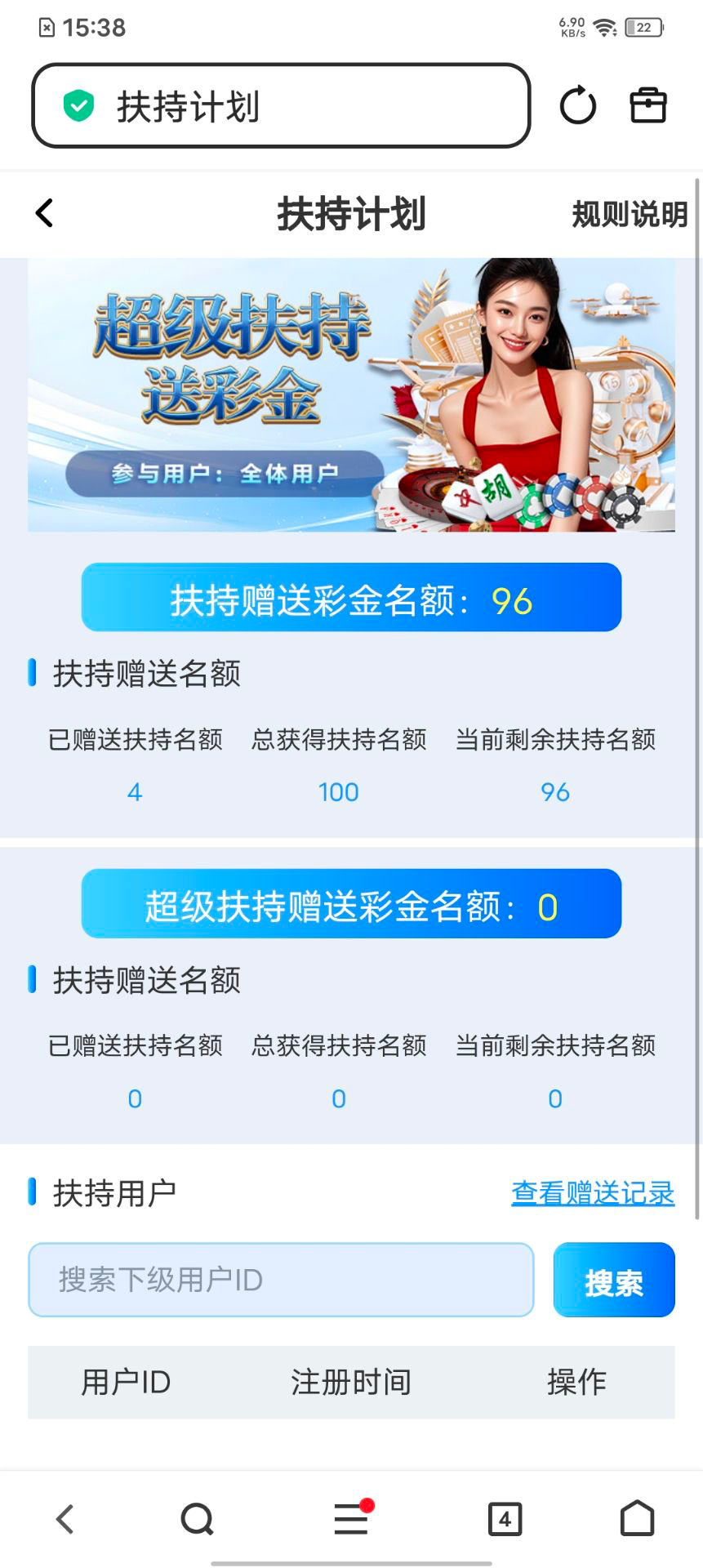The image size is (703, 1568).
Task: Tap the 扶持赠送彩金名额 96 banner button
Action: (x=350, y=599)
